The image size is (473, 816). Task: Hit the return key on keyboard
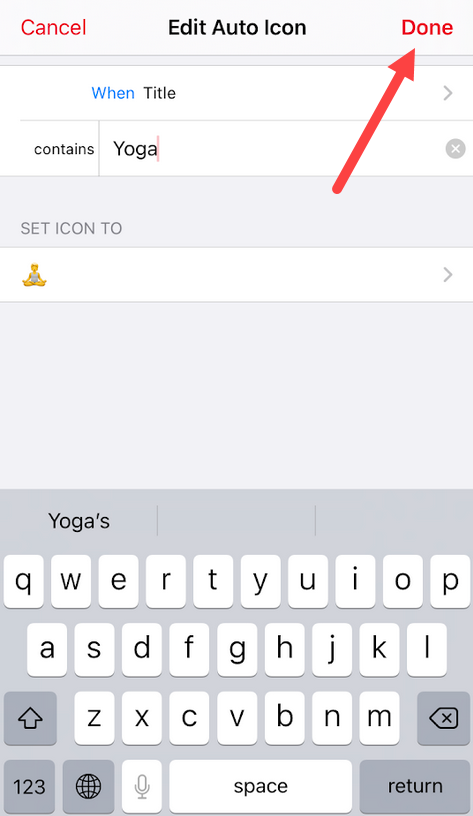[415, 786]
